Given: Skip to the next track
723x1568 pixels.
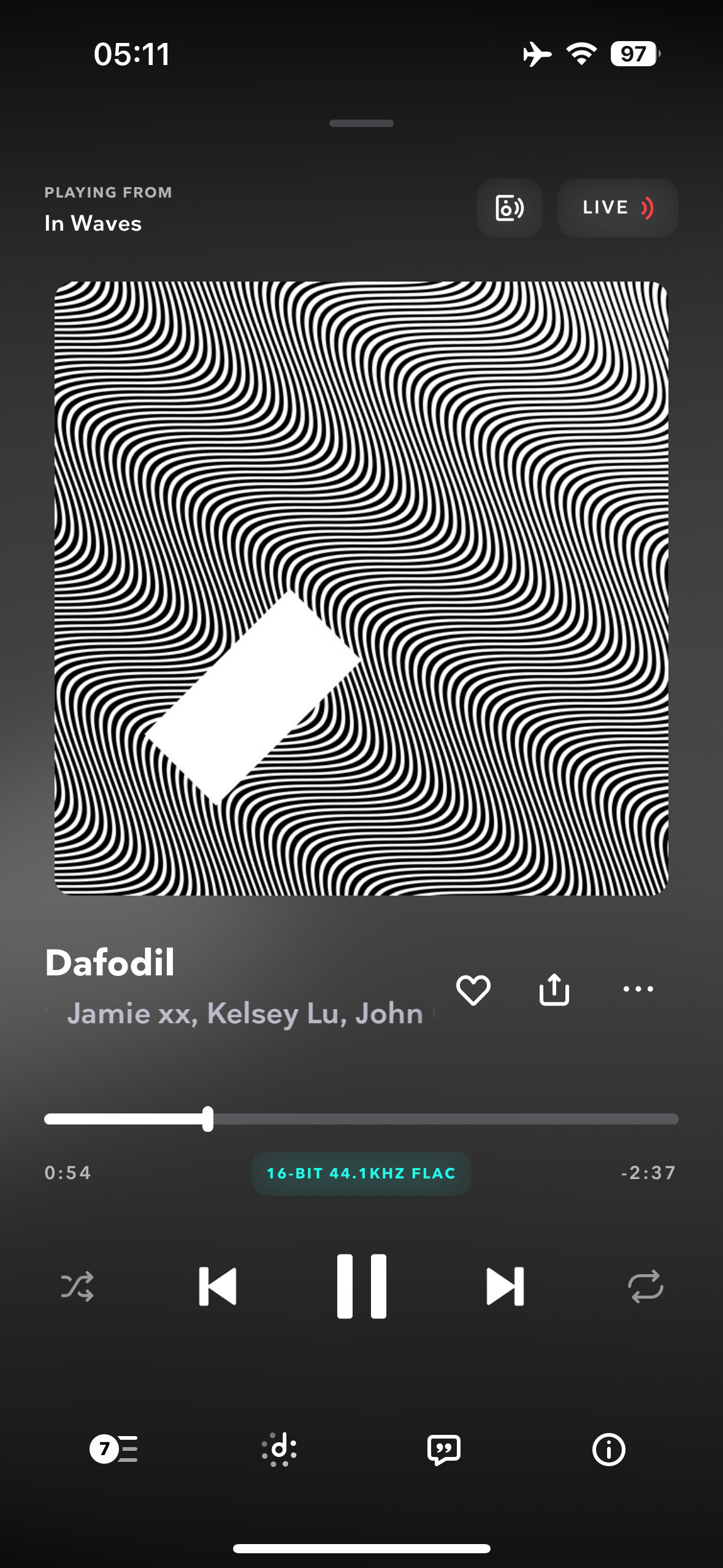Looking at the screenshot, I should [505, 1286].
